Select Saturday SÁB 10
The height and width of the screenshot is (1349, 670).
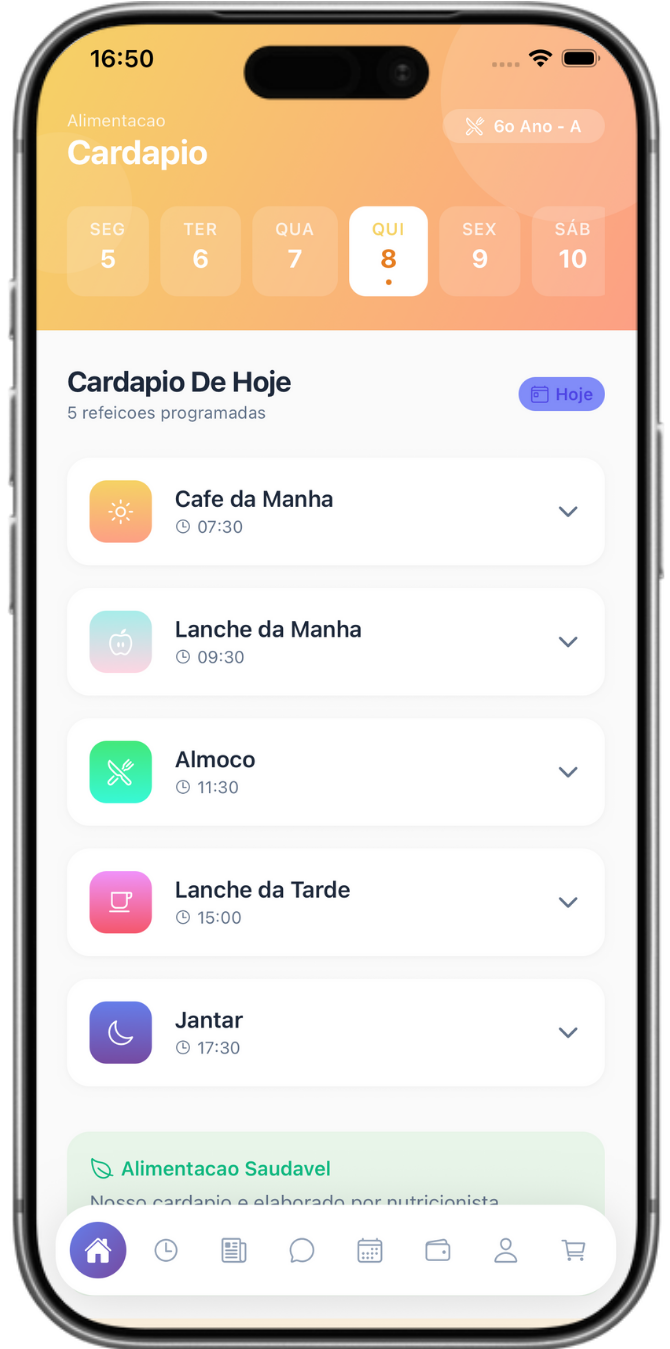[x=570, y=251]
